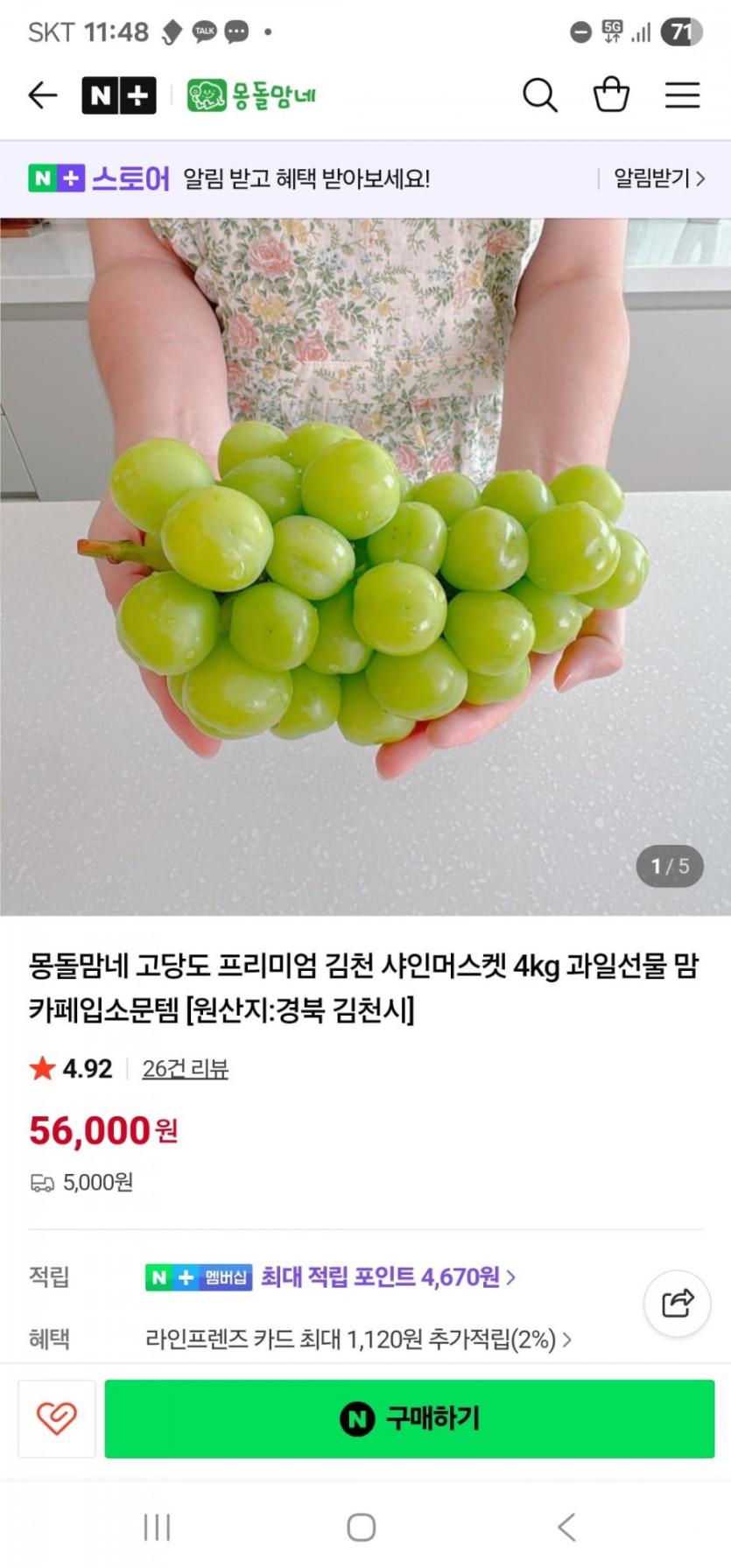This screenshot has width=731, height=1568.
Task: Open the shopping basket
Action: tap(611, 95)
